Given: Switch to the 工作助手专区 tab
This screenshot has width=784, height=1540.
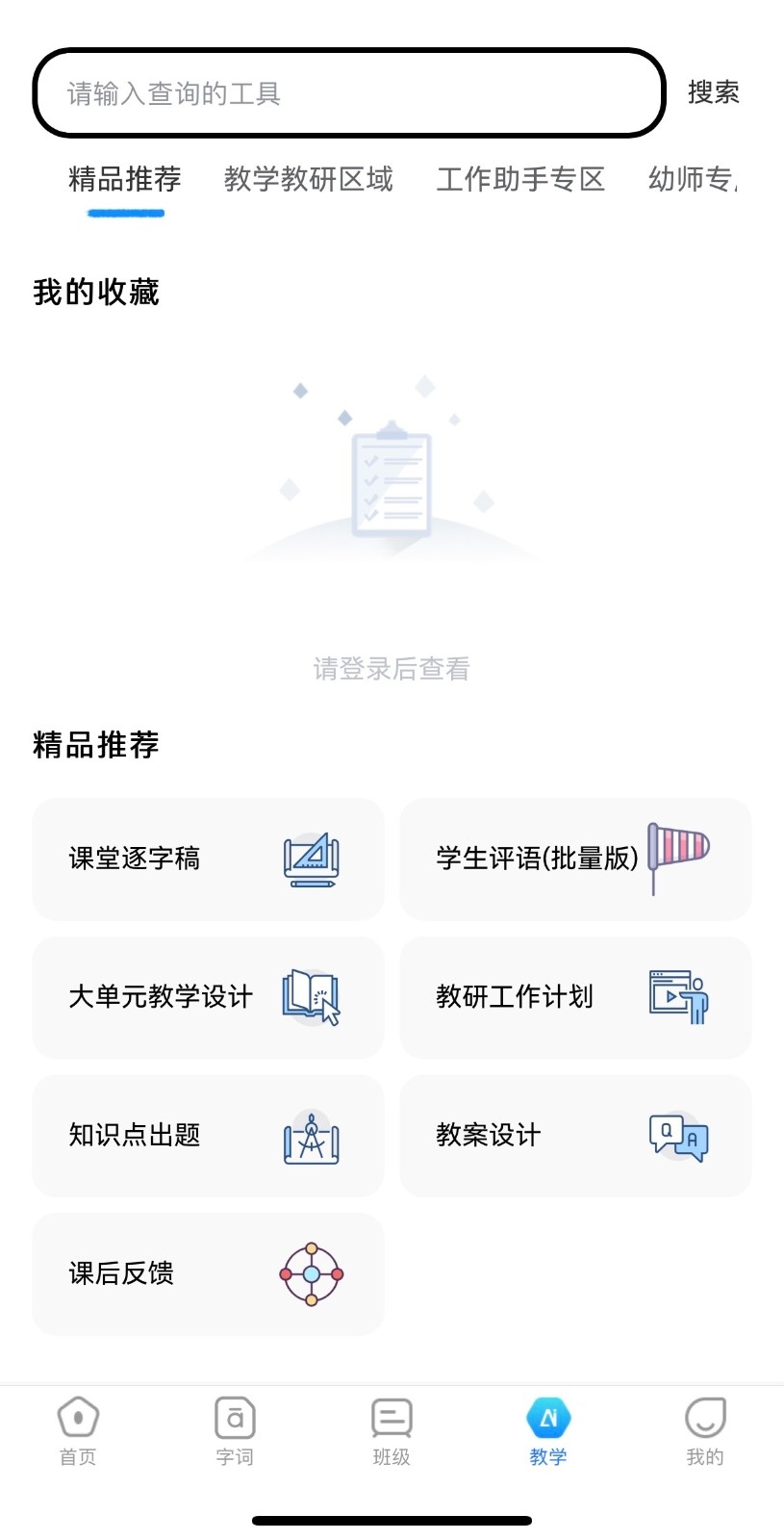Looking at the screenshot, I should [x=519, y=179].
